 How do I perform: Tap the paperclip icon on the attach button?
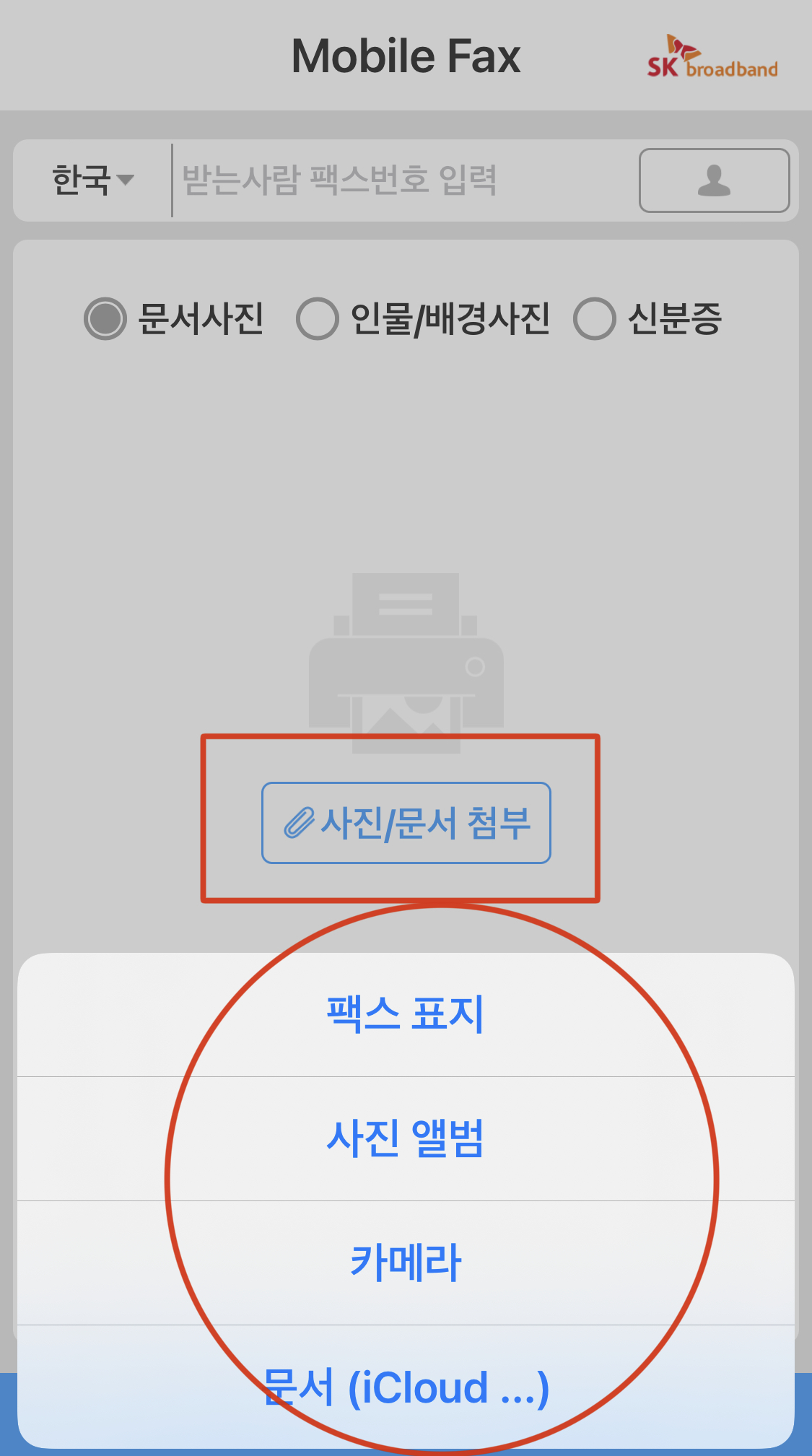298,823
